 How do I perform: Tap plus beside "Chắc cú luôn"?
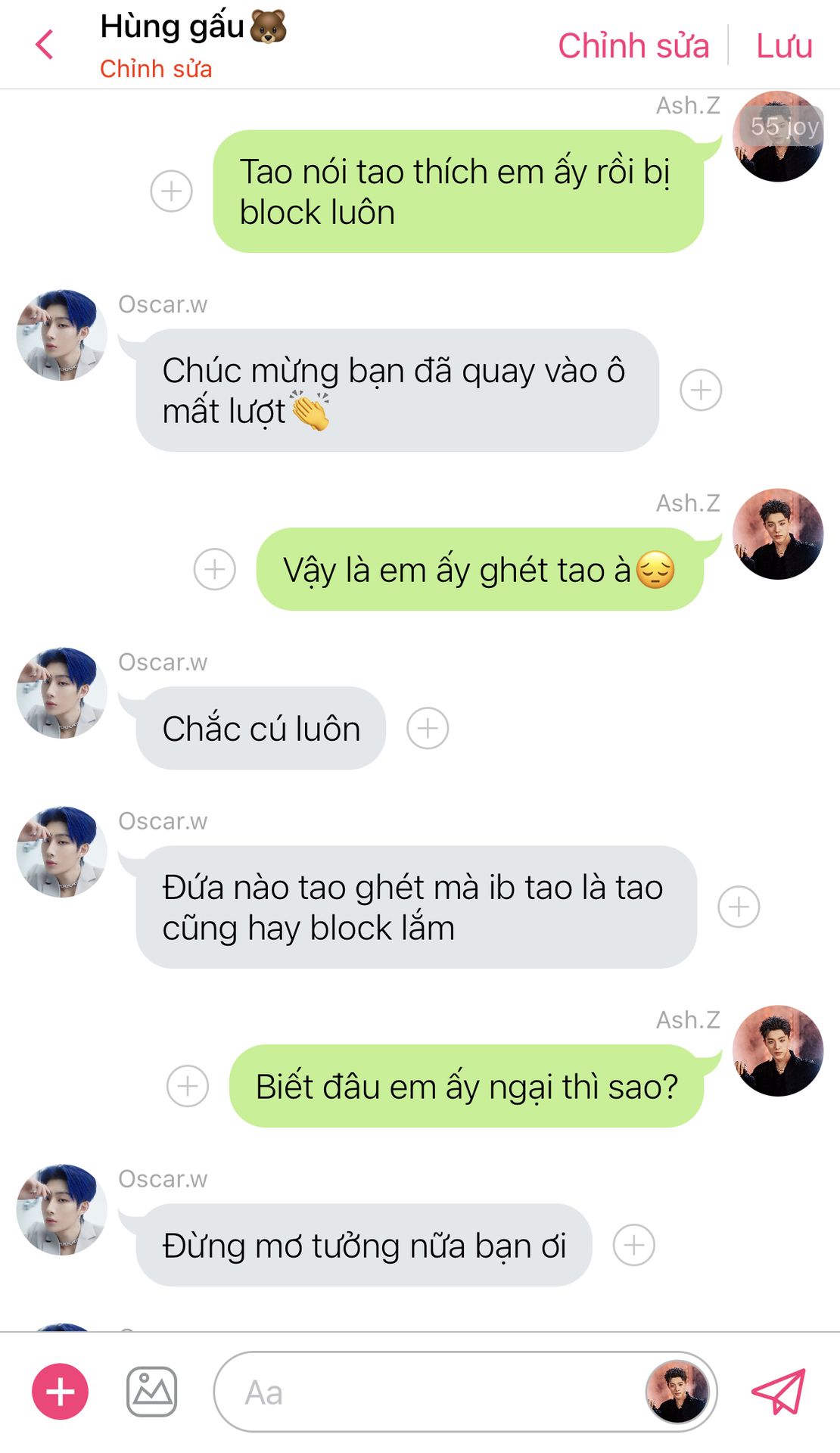coord(428,728)
